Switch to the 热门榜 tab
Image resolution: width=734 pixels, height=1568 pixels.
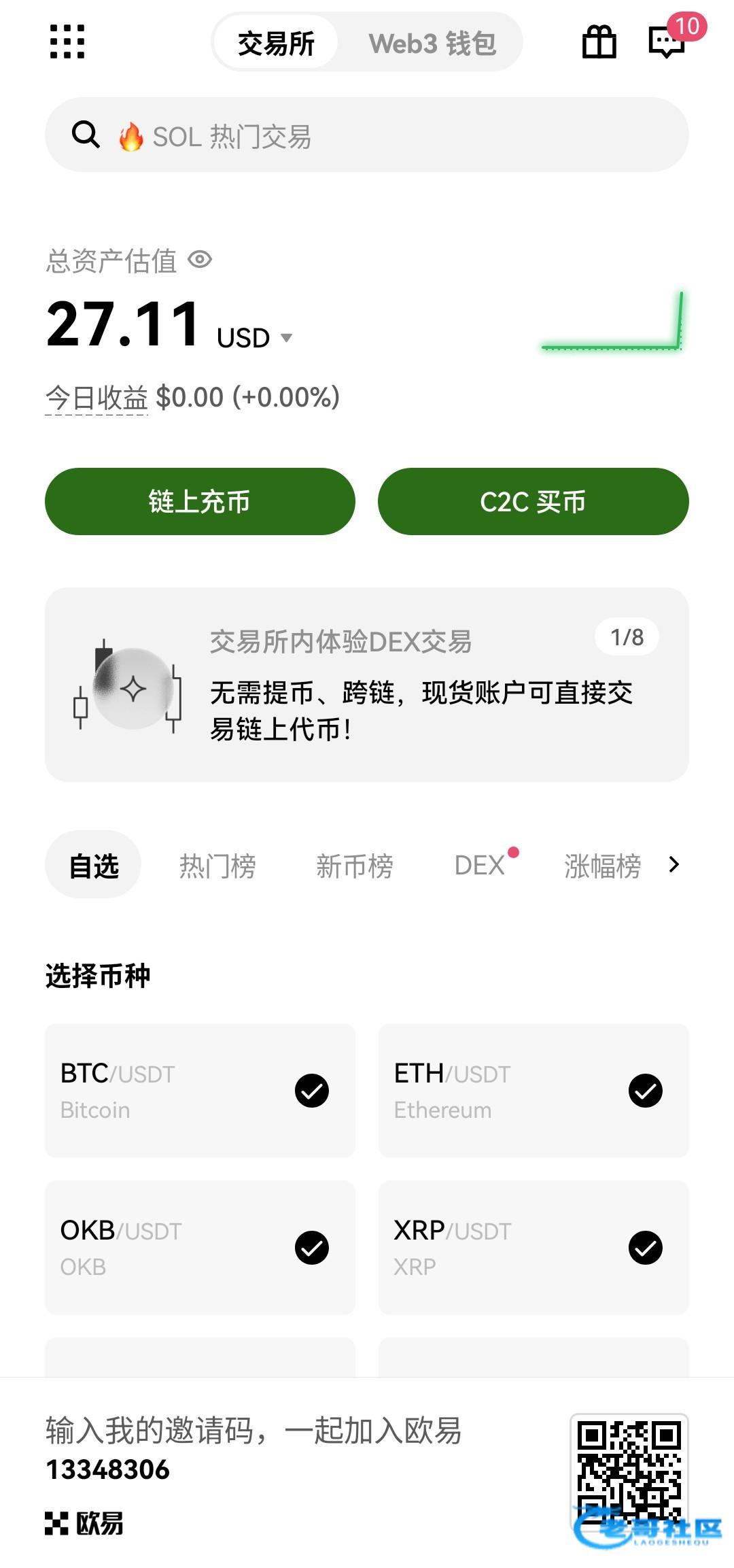coord(217,866)
